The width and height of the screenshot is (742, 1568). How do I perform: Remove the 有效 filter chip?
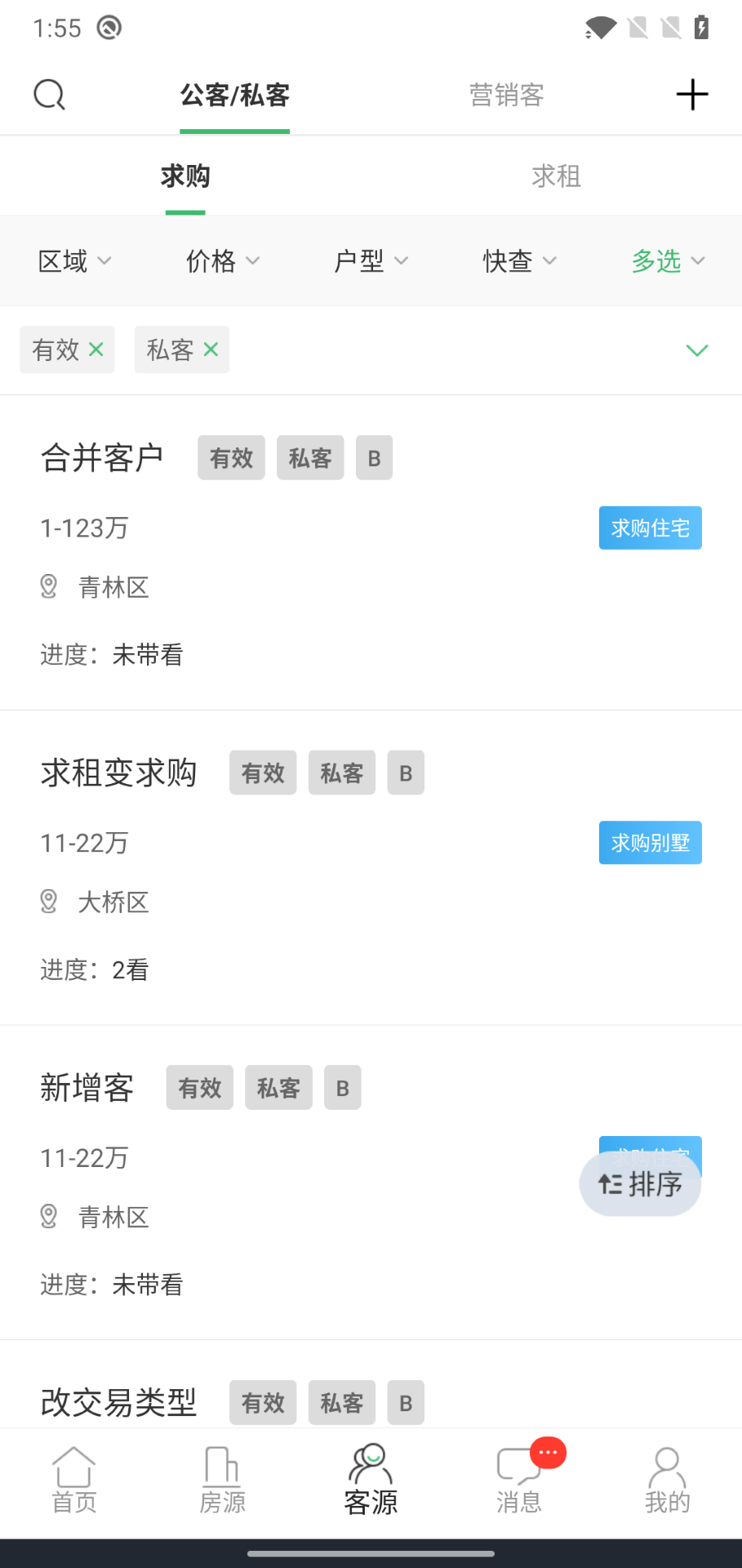click(96, 350)
